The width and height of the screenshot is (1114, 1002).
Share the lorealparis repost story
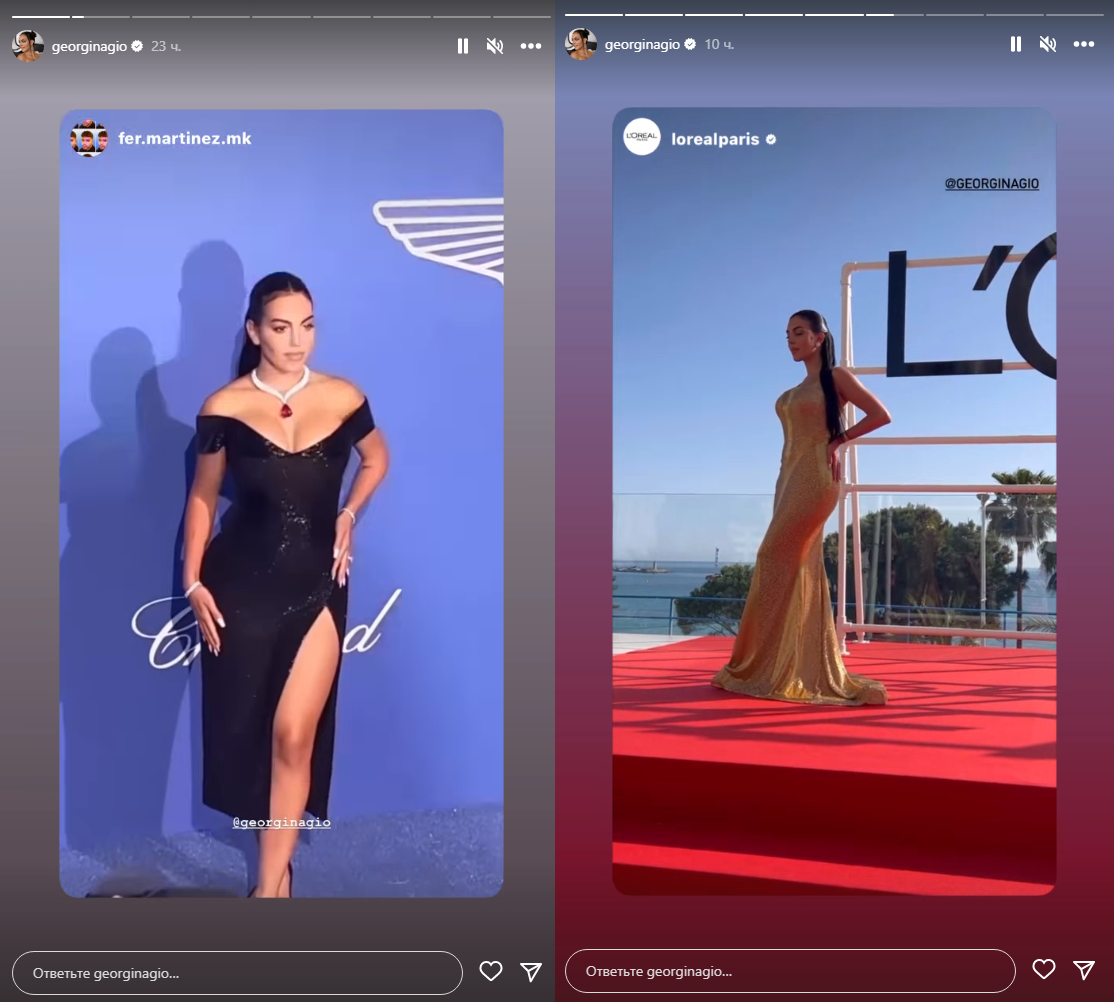[1084, 970]
